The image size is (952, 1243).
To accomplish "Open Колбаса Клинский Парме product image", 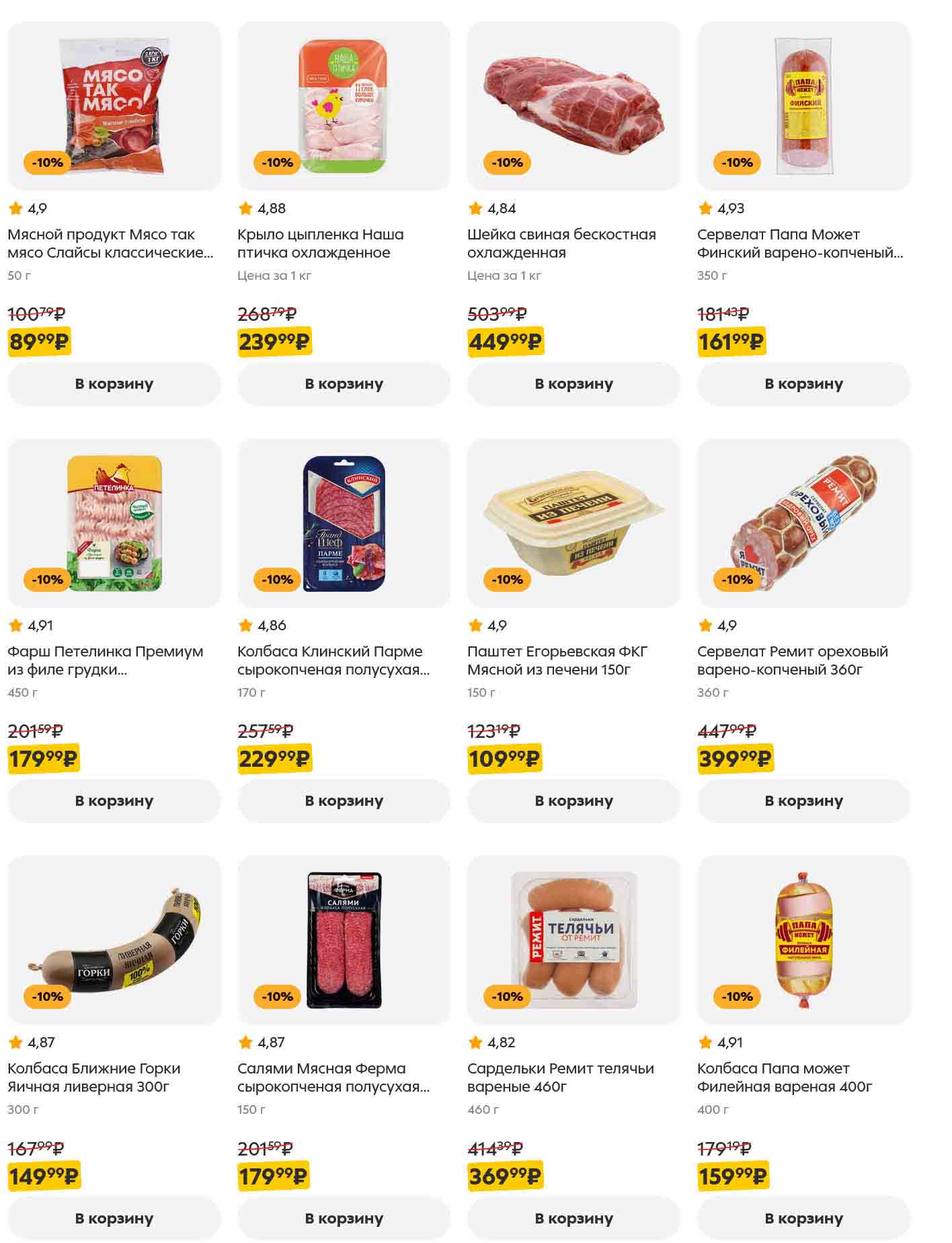I will [x=344, y=523].
